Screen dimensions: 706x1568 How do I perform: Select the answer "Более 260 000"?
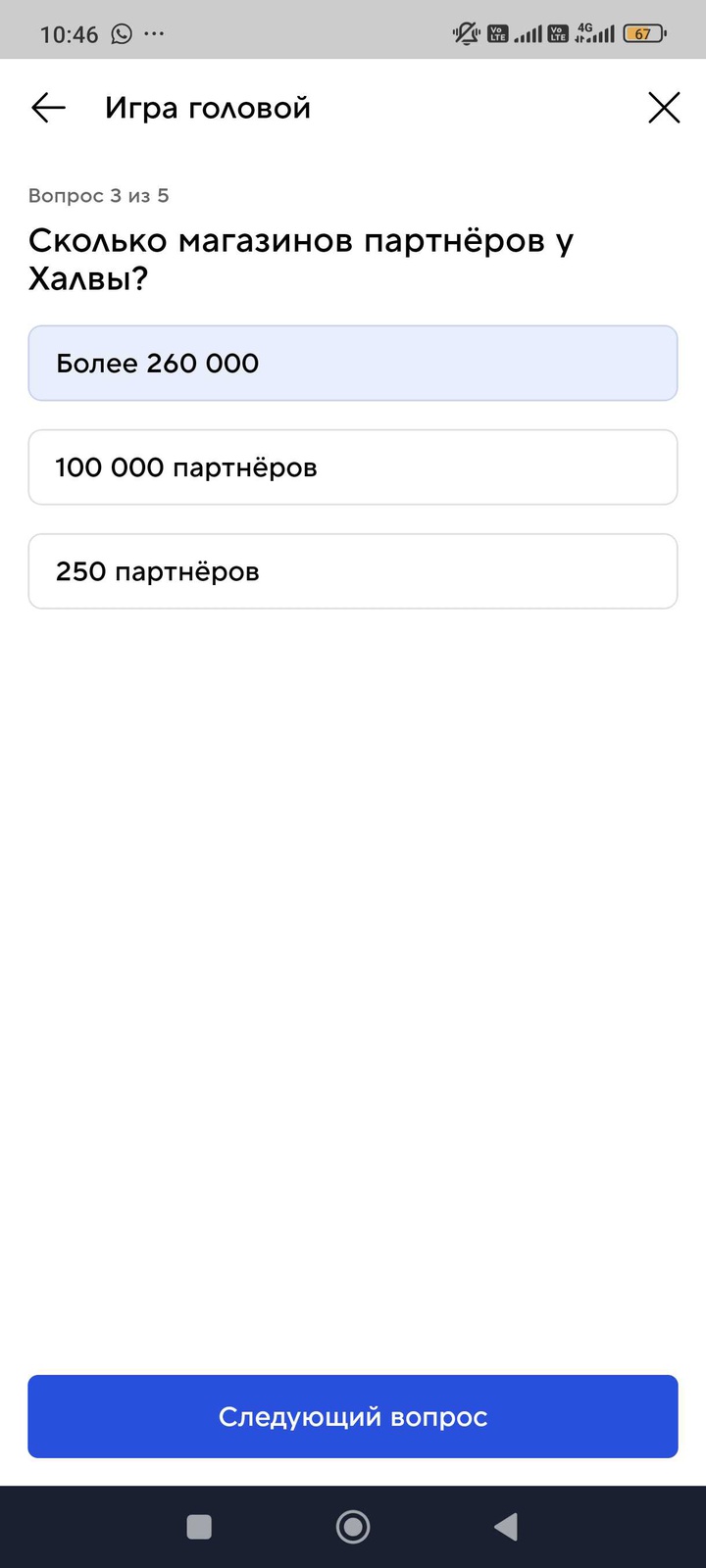pos(353,364)
